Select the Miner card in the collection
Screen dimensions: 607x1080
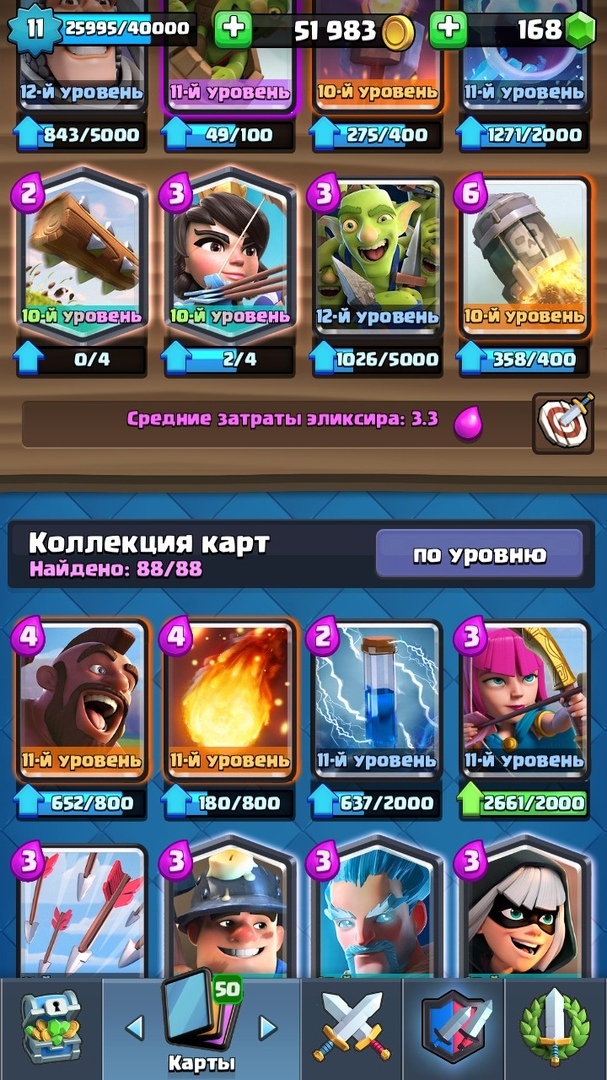pyautogui.click(x=230, y=910)
